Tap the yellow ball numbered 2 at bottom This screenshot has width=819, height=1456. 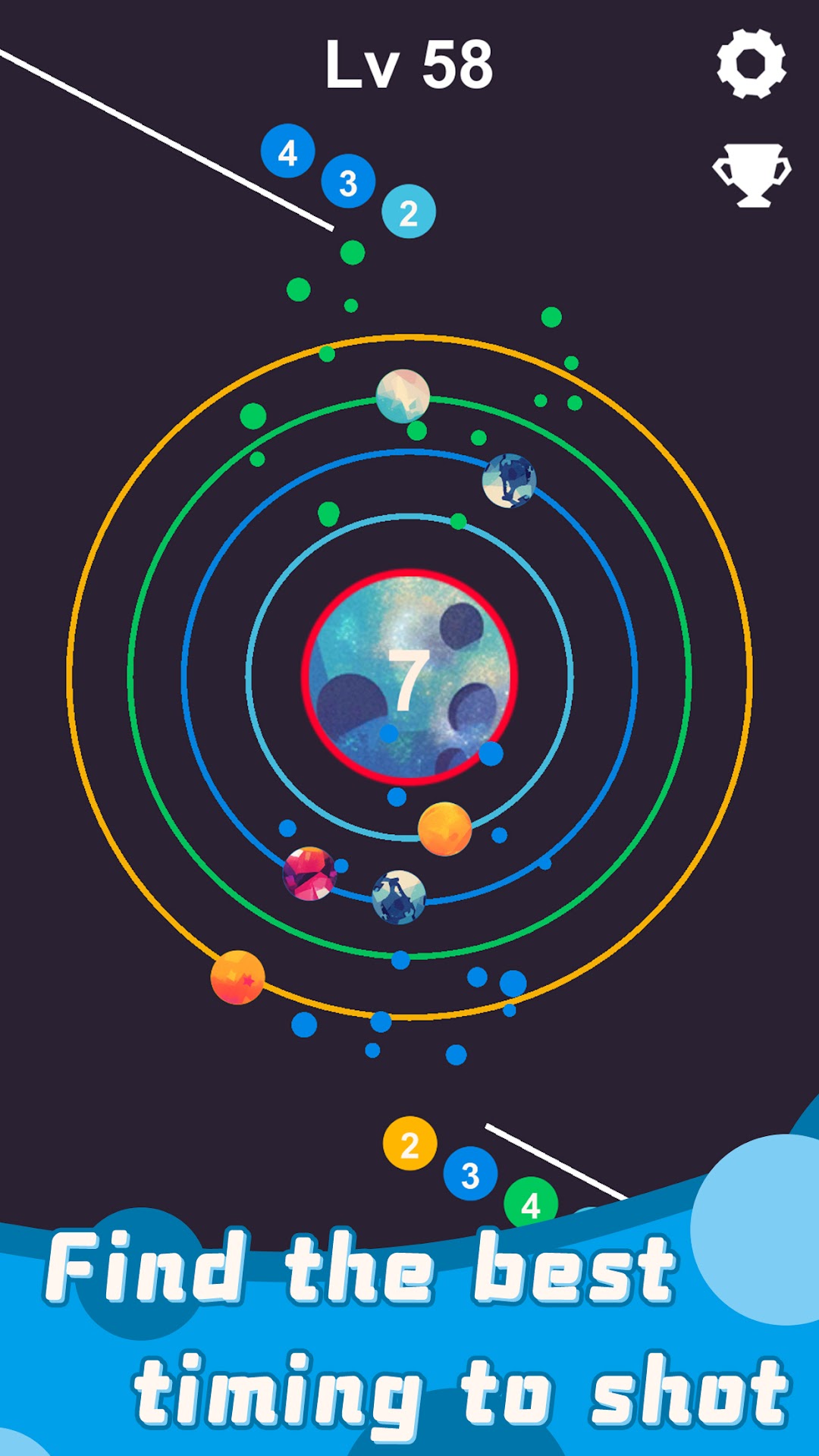pos(411,1144)
